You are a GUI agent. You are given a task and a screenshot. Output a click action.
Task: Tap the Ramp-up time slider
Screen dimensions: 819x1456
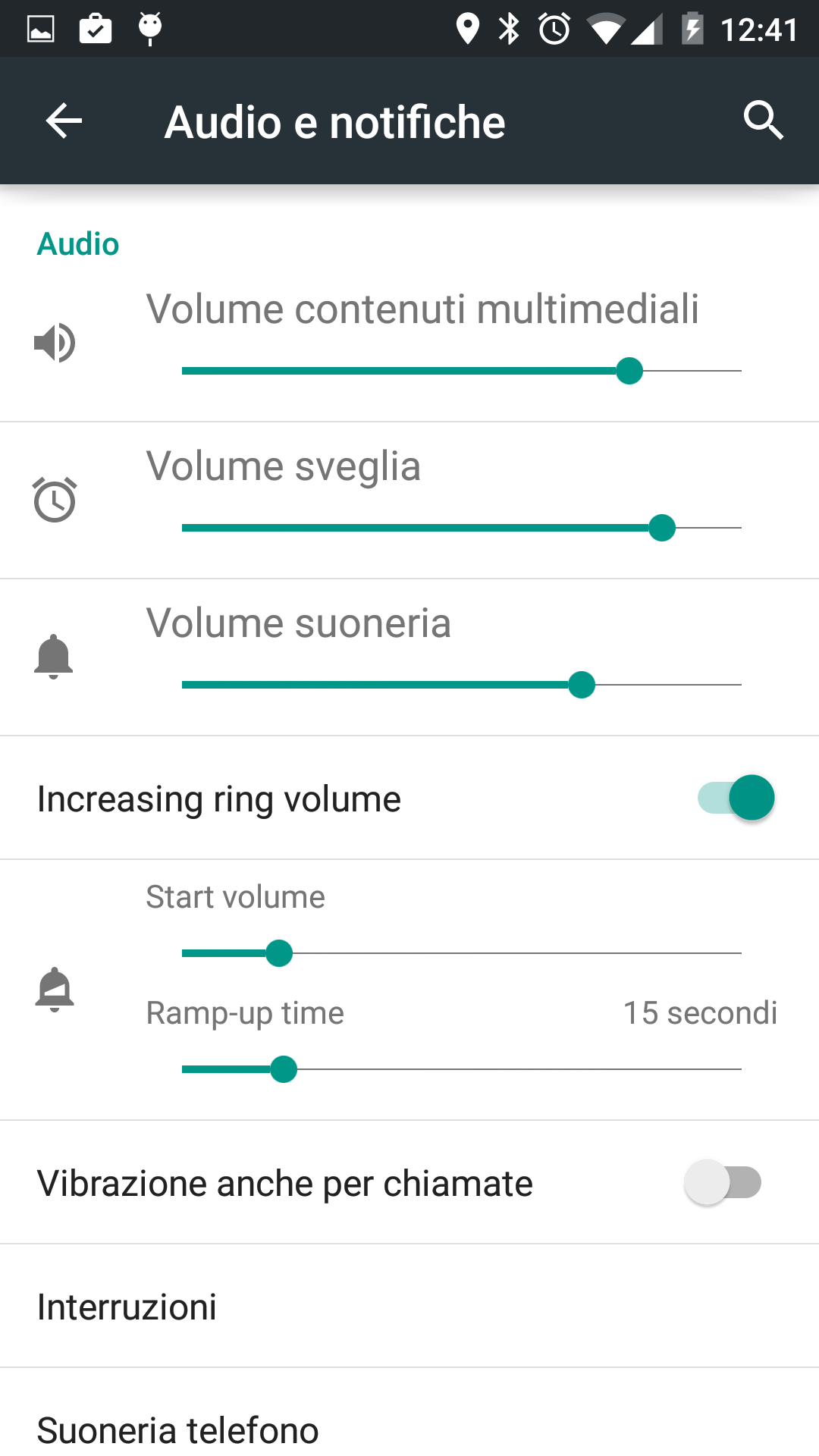[x=462, y=1069]
